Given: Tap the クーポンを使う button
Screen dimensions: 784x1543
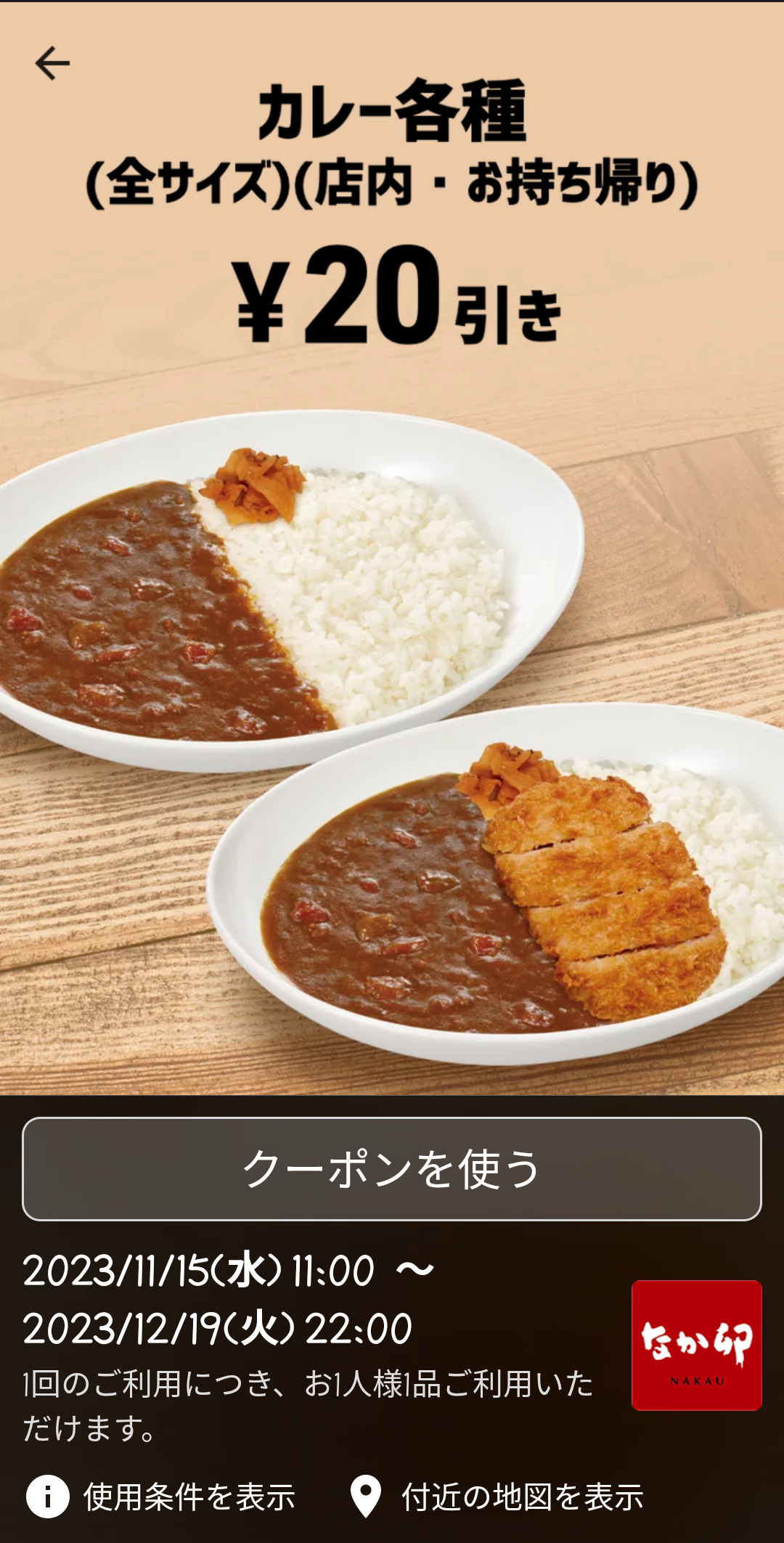Looking at the screenshot, I should click(x=392, y=1168).
